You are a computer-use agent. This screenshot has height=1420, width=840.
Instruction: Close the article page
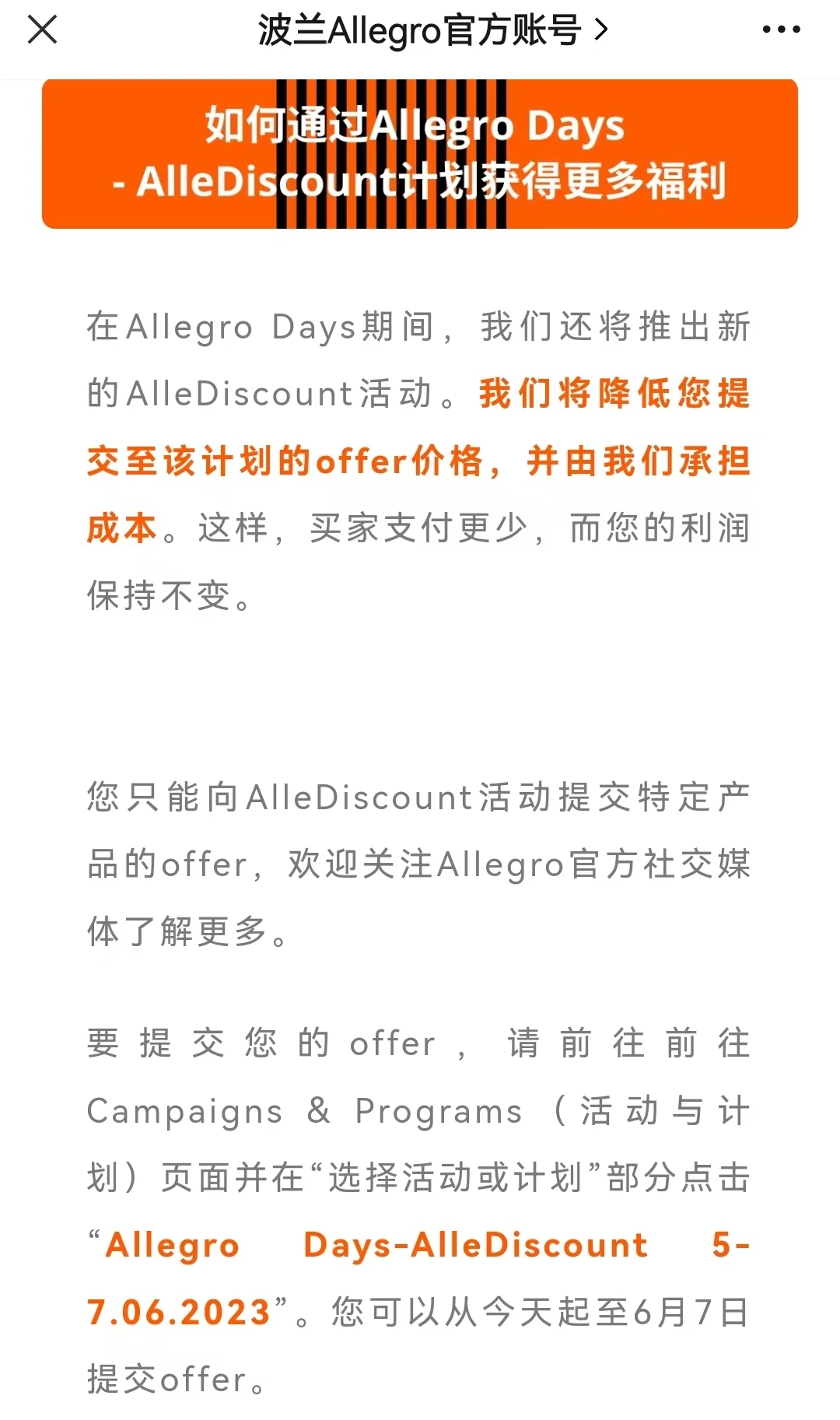[42, 30]
